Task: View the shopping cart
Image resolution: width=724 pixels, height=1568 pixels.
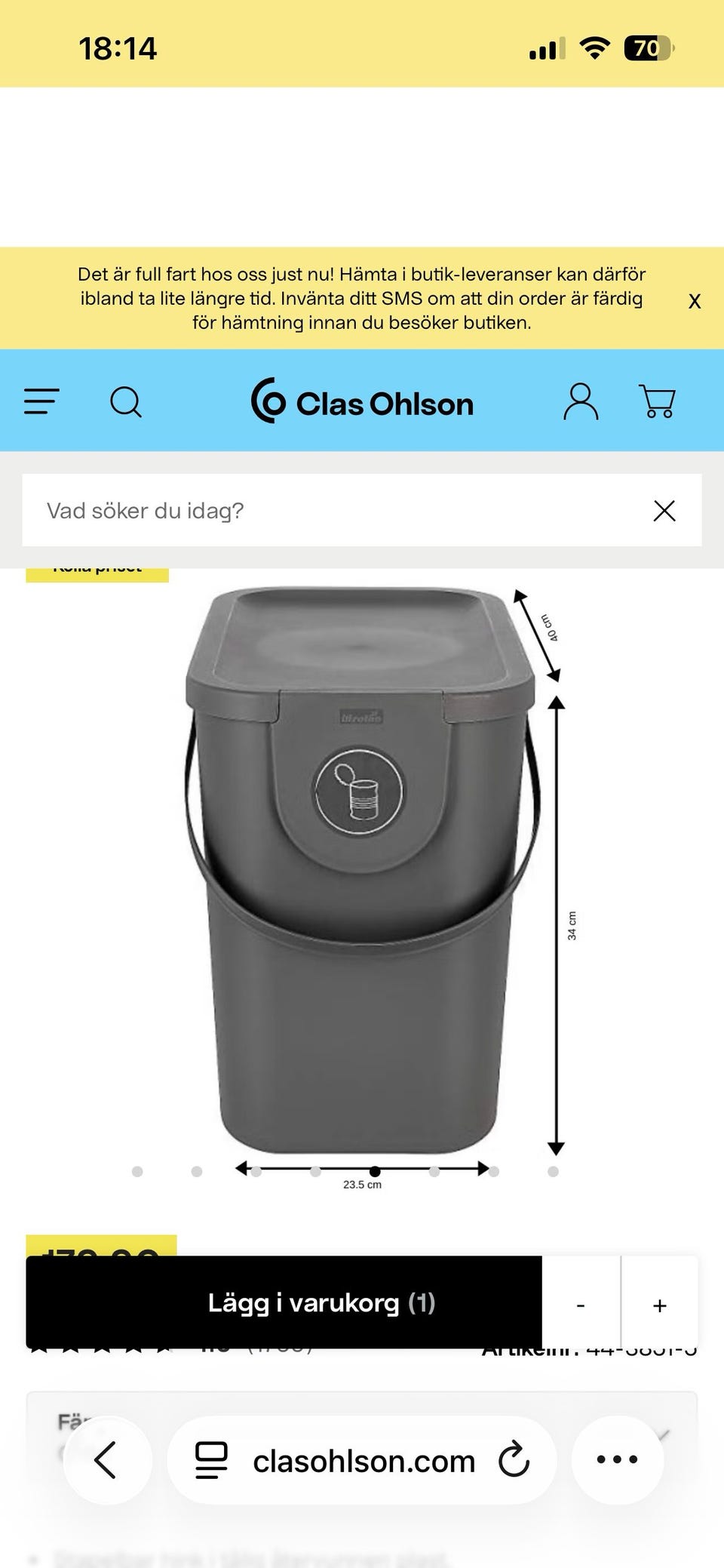Action: pos(658,401)
